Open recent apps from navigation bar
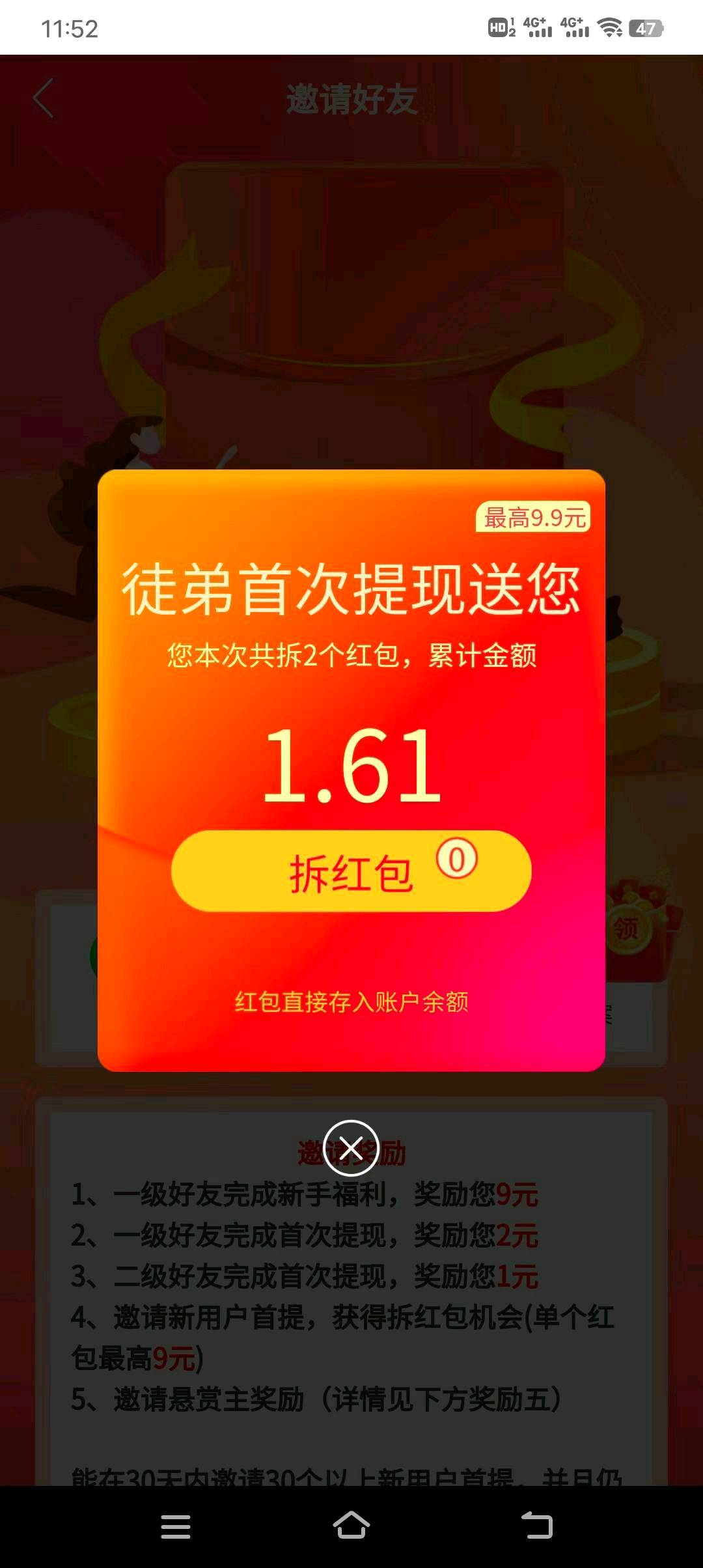 click(176, 1526)
